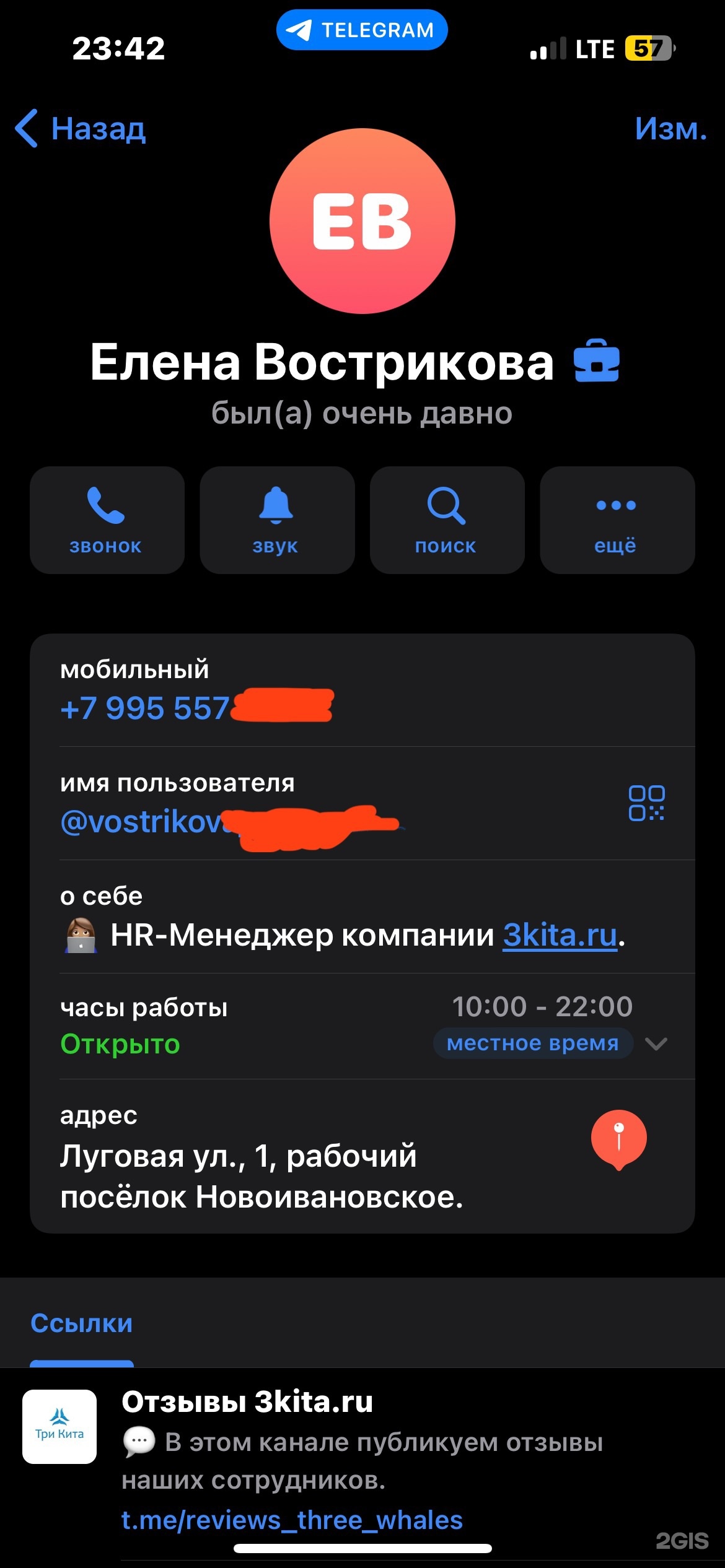Start a call with the звонок button
The width and height of the screenshot is (725, 1568).
pos(107,520)
